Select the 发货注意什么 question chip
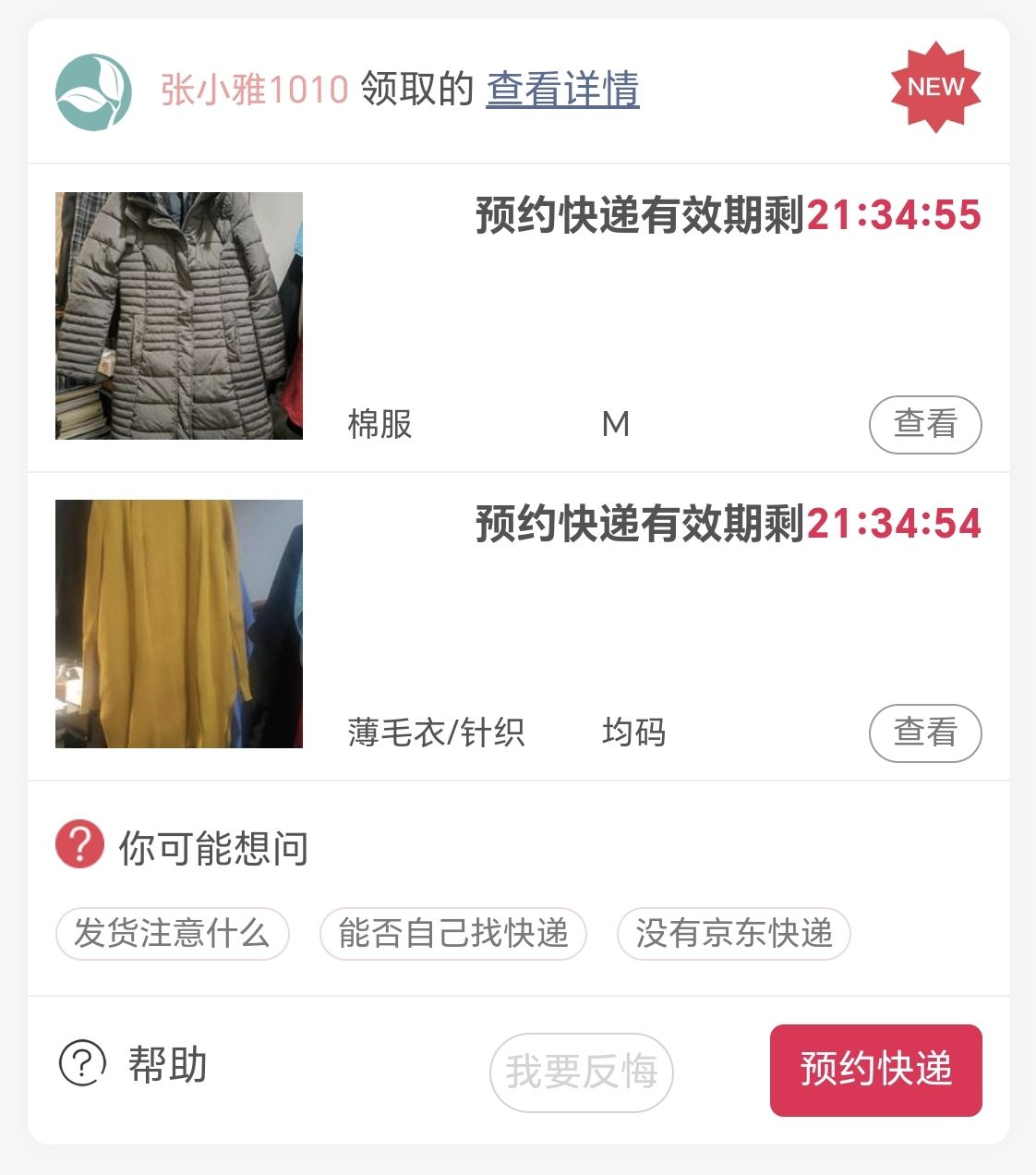The height and width of the screenshot is (1175, 1036). 173,934
